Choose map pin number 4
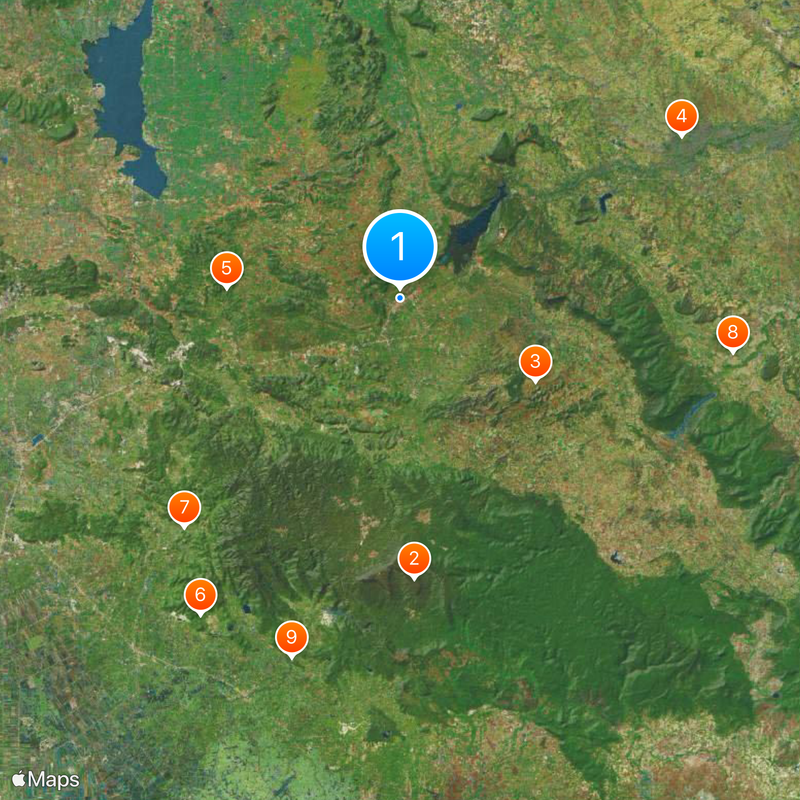The width and height of the screenshot is (800, 800). click(681, 117)
